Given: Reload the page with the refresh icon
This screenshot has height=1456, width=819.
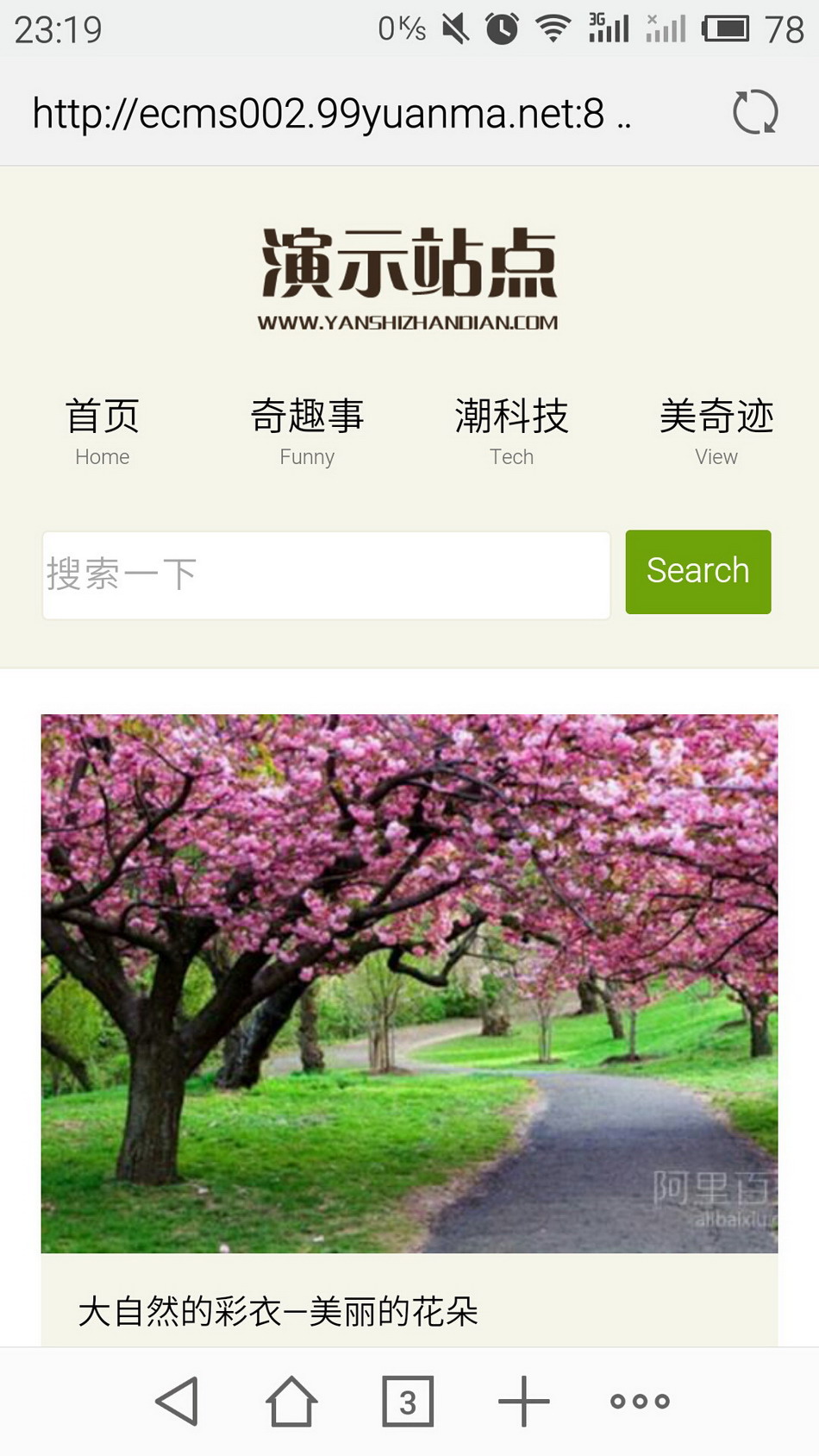Looking at the screenshot, I should point(755,112).
